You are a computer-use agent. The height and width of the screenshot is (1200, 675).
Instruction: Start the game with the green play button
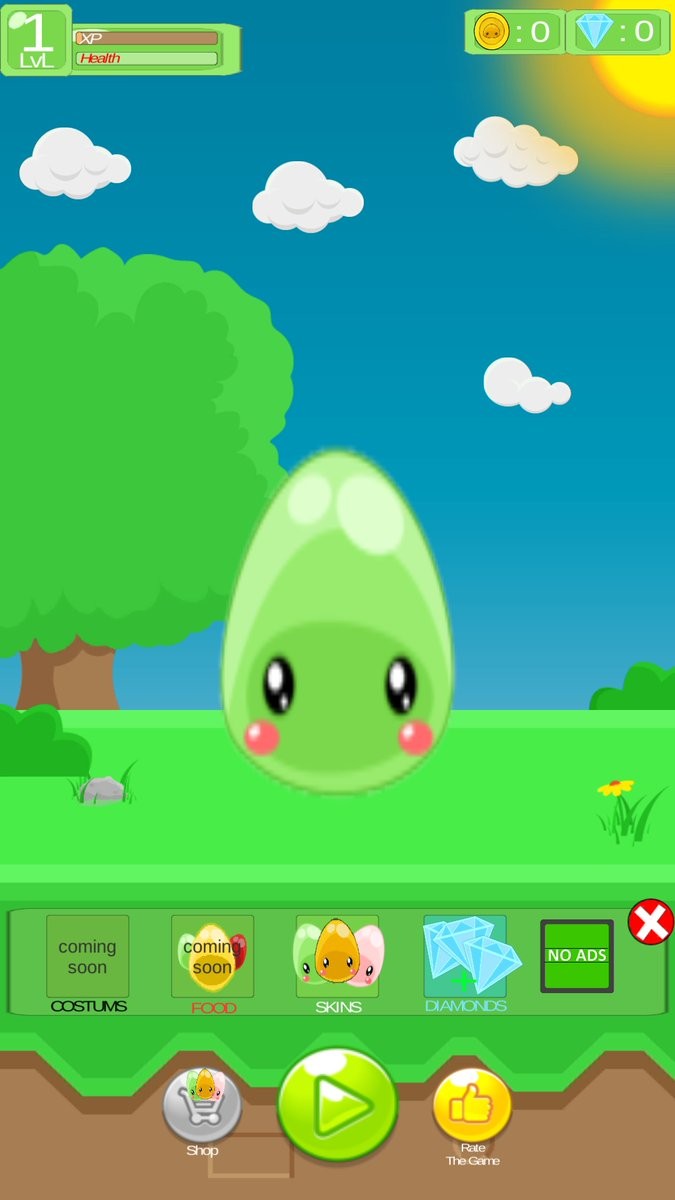point(337,1104)
